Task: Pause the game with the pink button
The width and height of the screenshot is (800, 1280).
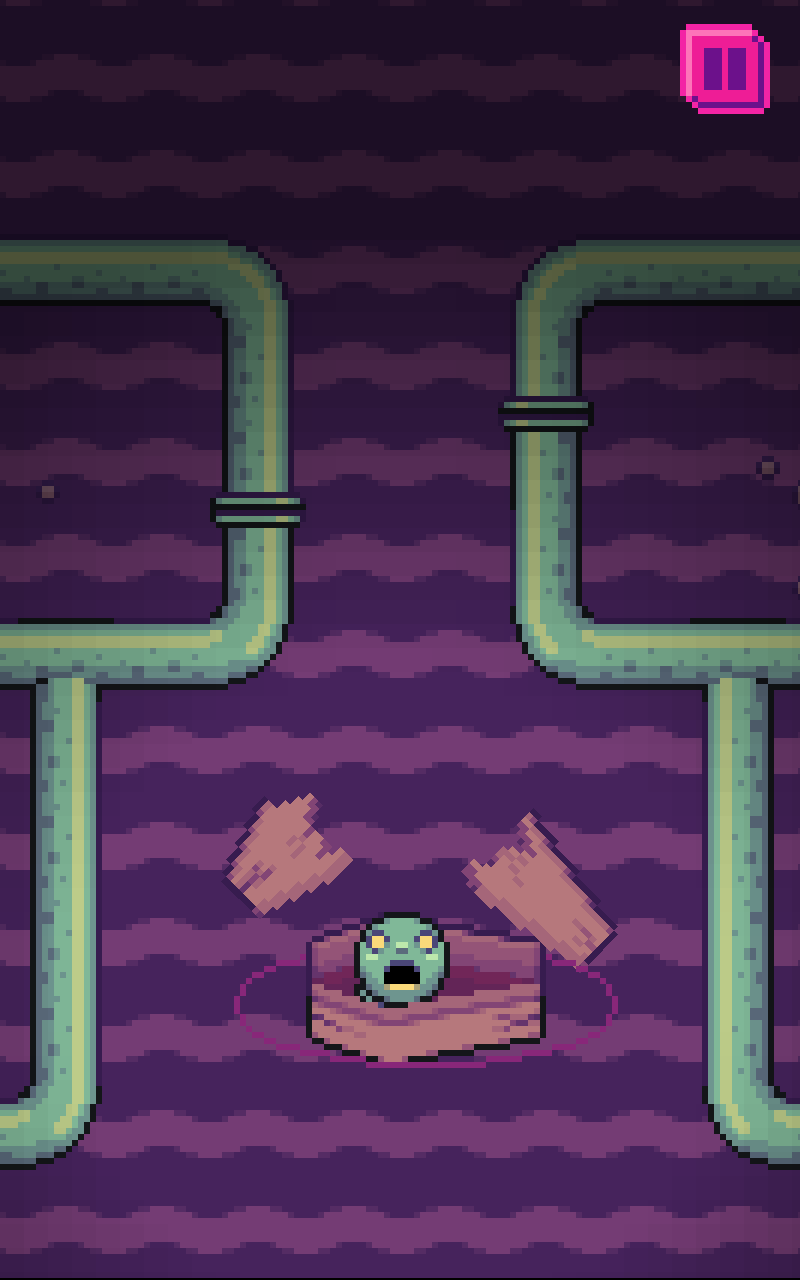Action: pyautogui.click(x=725, y=68)
